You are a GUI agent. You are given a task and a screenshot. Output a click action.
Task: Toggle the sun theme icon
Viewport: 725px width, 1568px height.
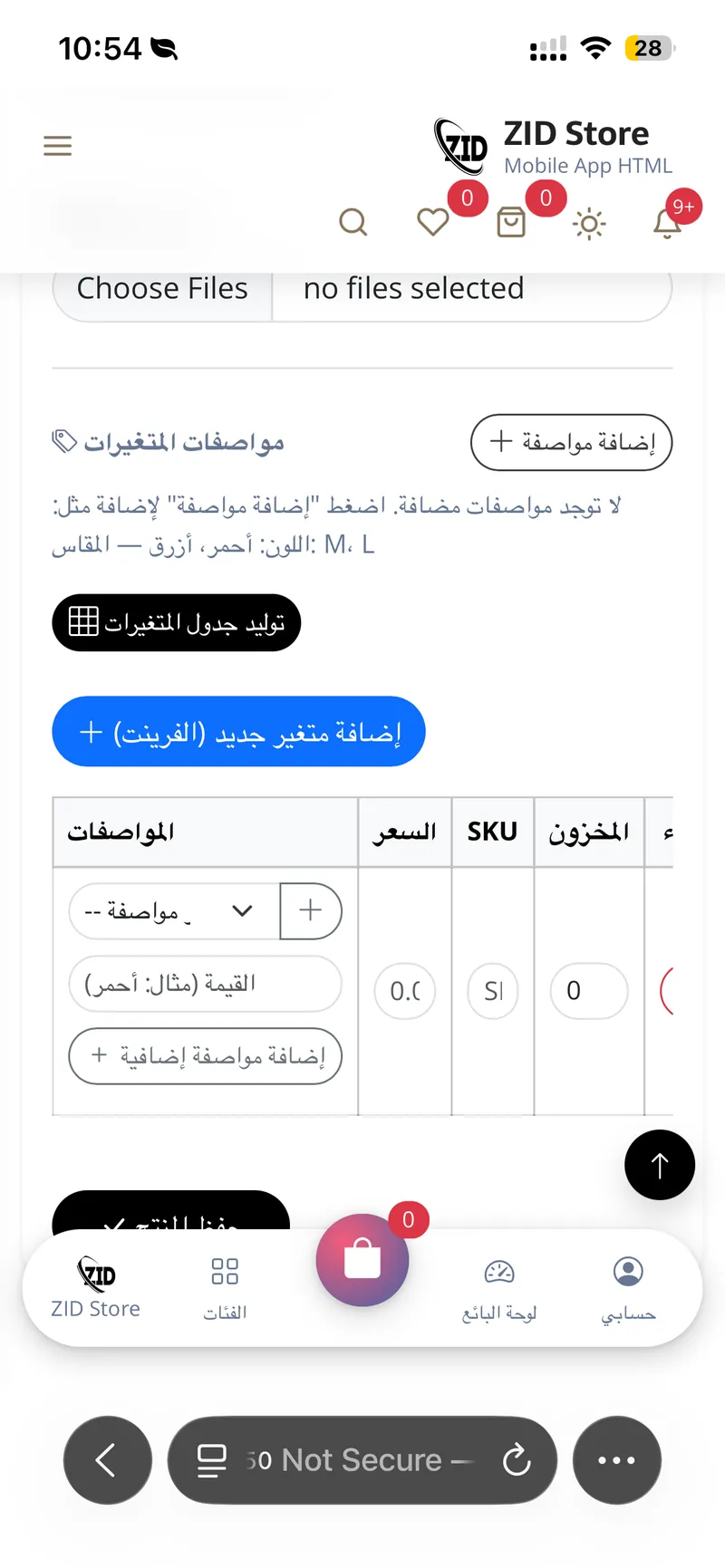[589, 223]
